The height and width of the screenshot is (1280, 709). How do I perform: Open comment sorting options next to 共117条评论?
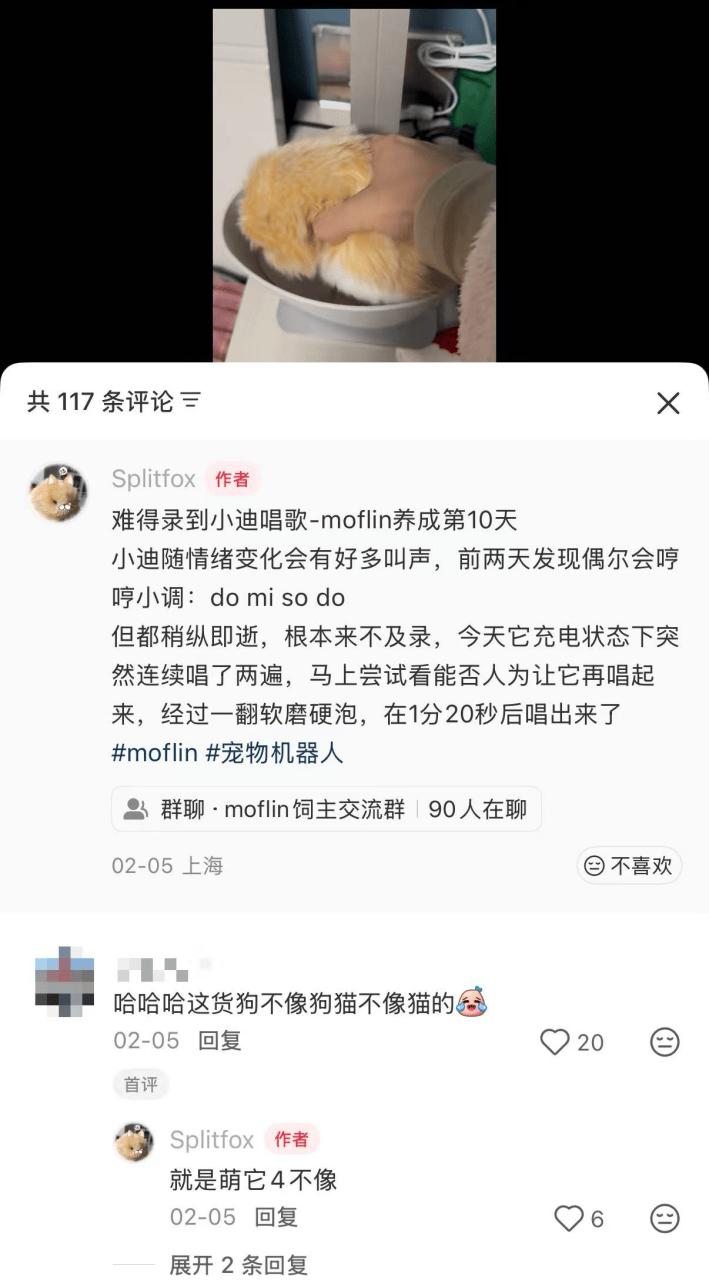tap(191, 402)
